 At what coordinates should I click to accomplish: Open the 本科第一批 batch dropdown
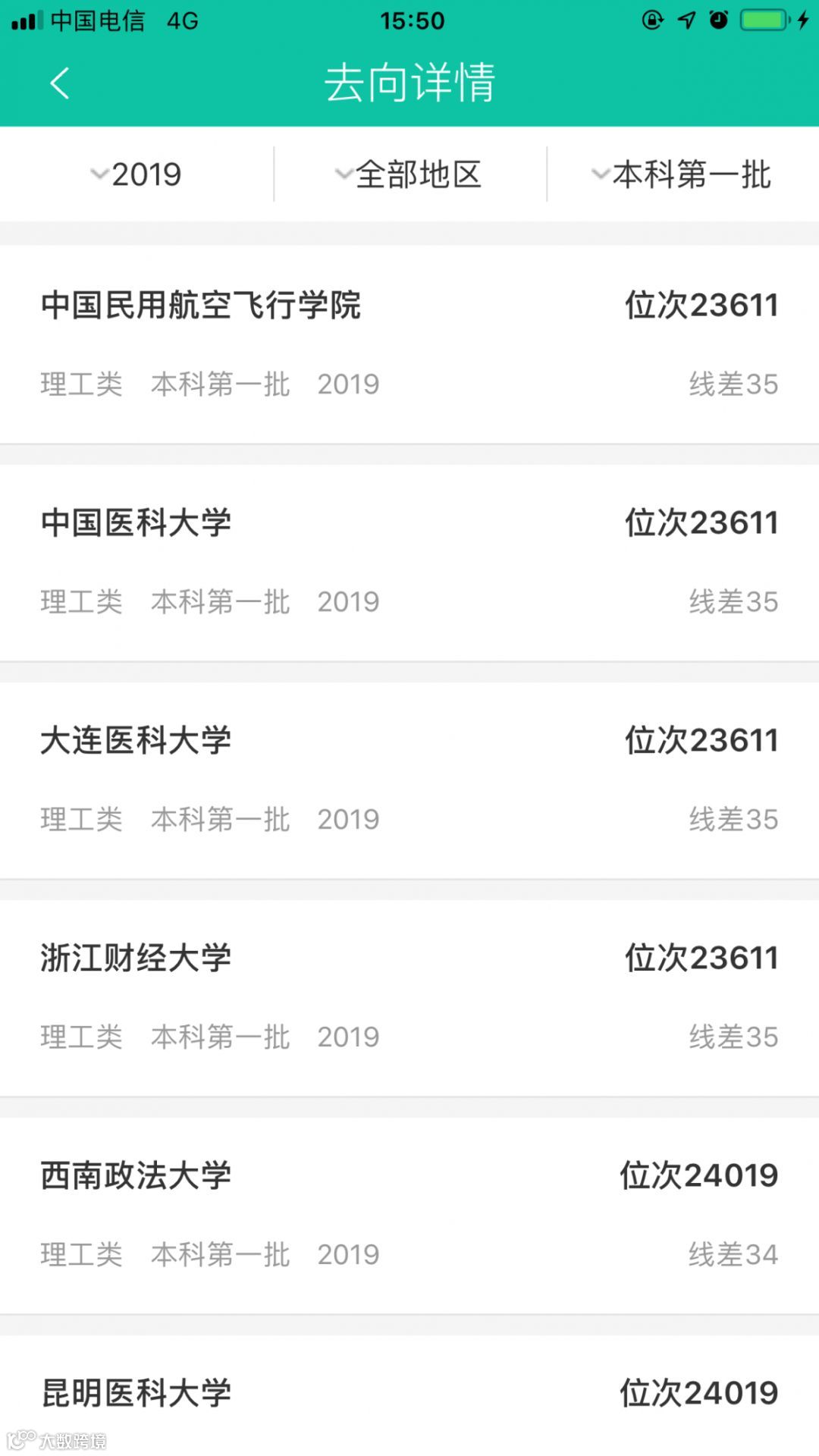[x=682, y=174]
